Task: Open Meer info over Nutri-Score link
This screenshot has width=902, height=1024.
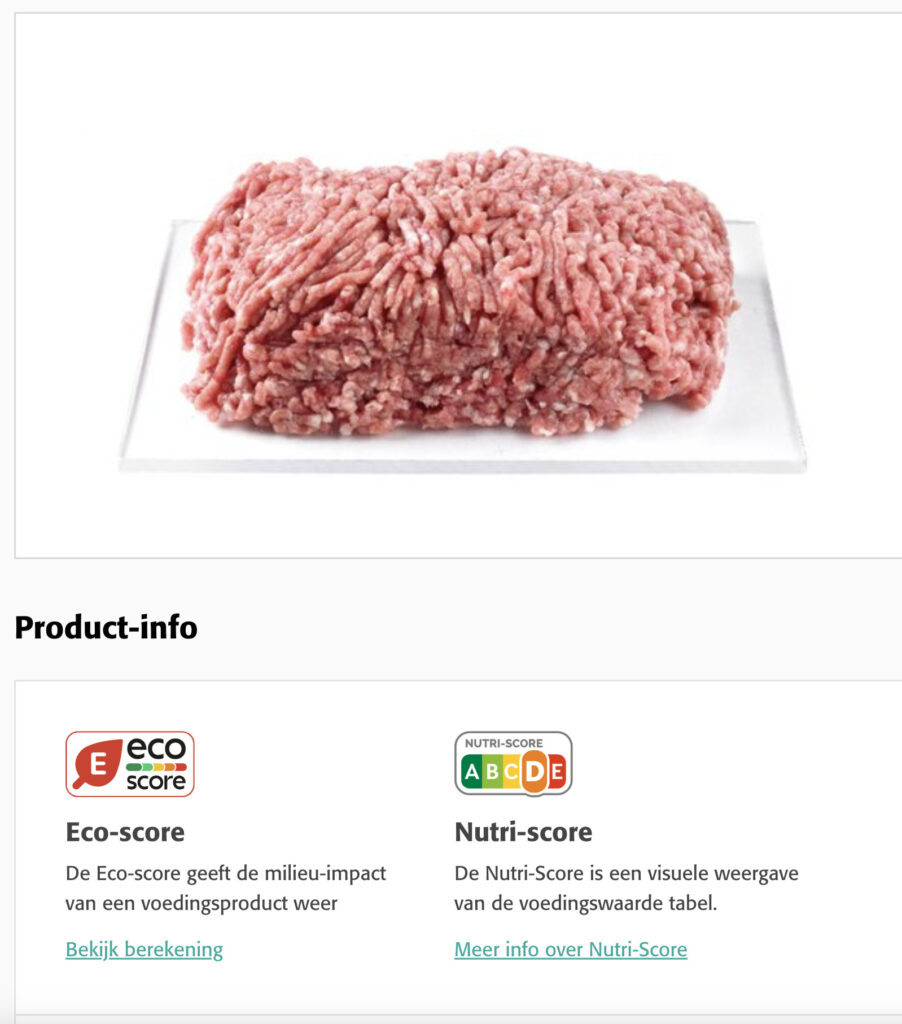Action: coord(570,949)
